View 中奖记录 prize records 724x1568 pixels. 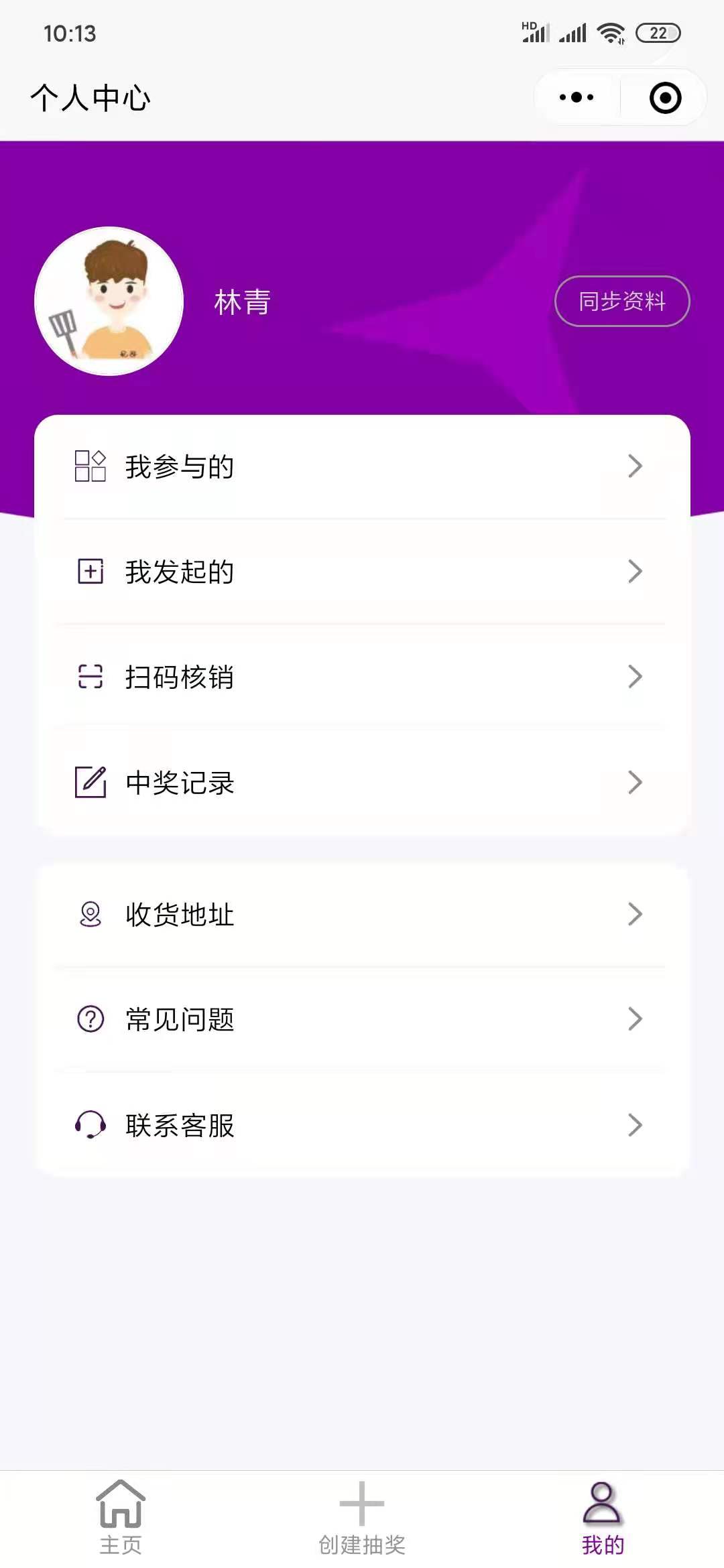pyautogui.click(x=362, y=782)
